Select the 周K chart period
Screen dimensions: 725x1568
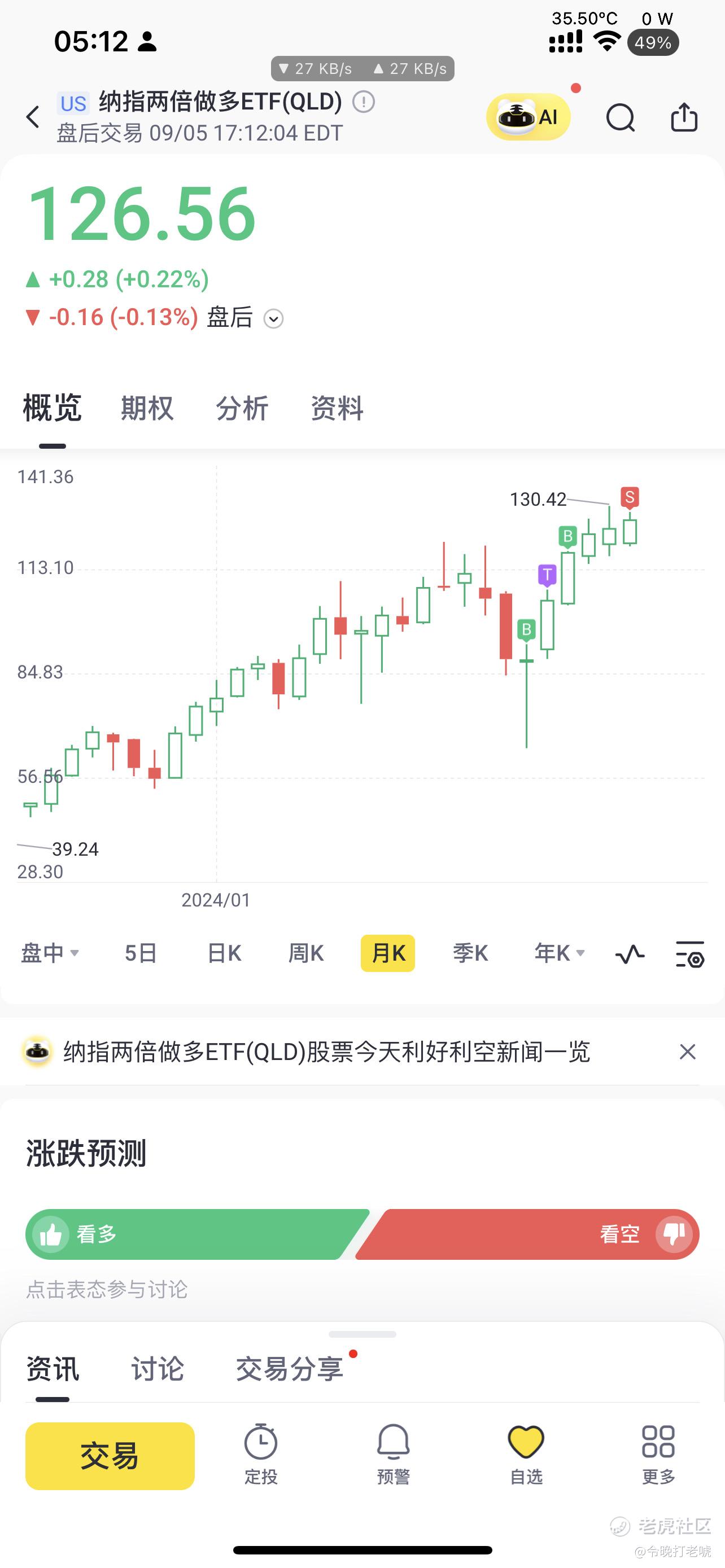(305, 953)
